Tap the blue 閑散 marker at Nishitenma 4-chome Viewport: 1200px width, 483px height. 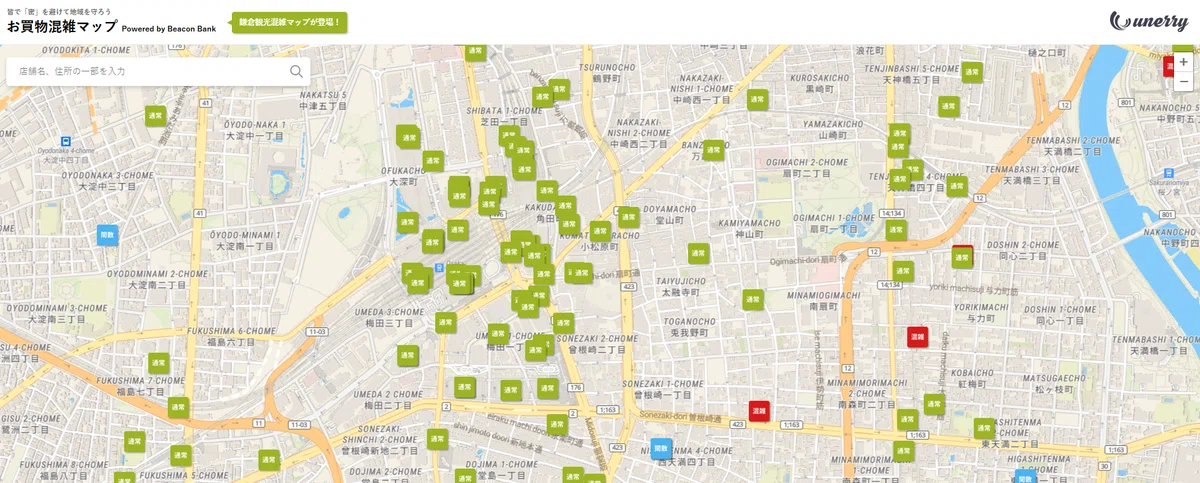coord(661,448)
